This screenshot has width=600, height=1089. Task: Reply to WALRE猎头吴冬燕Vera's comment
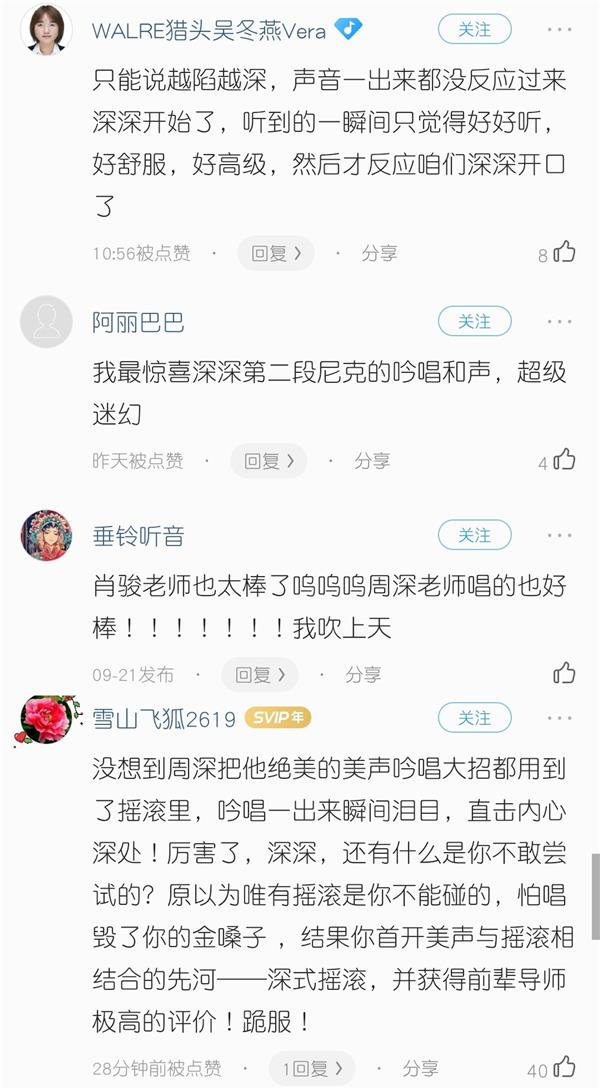276,254
